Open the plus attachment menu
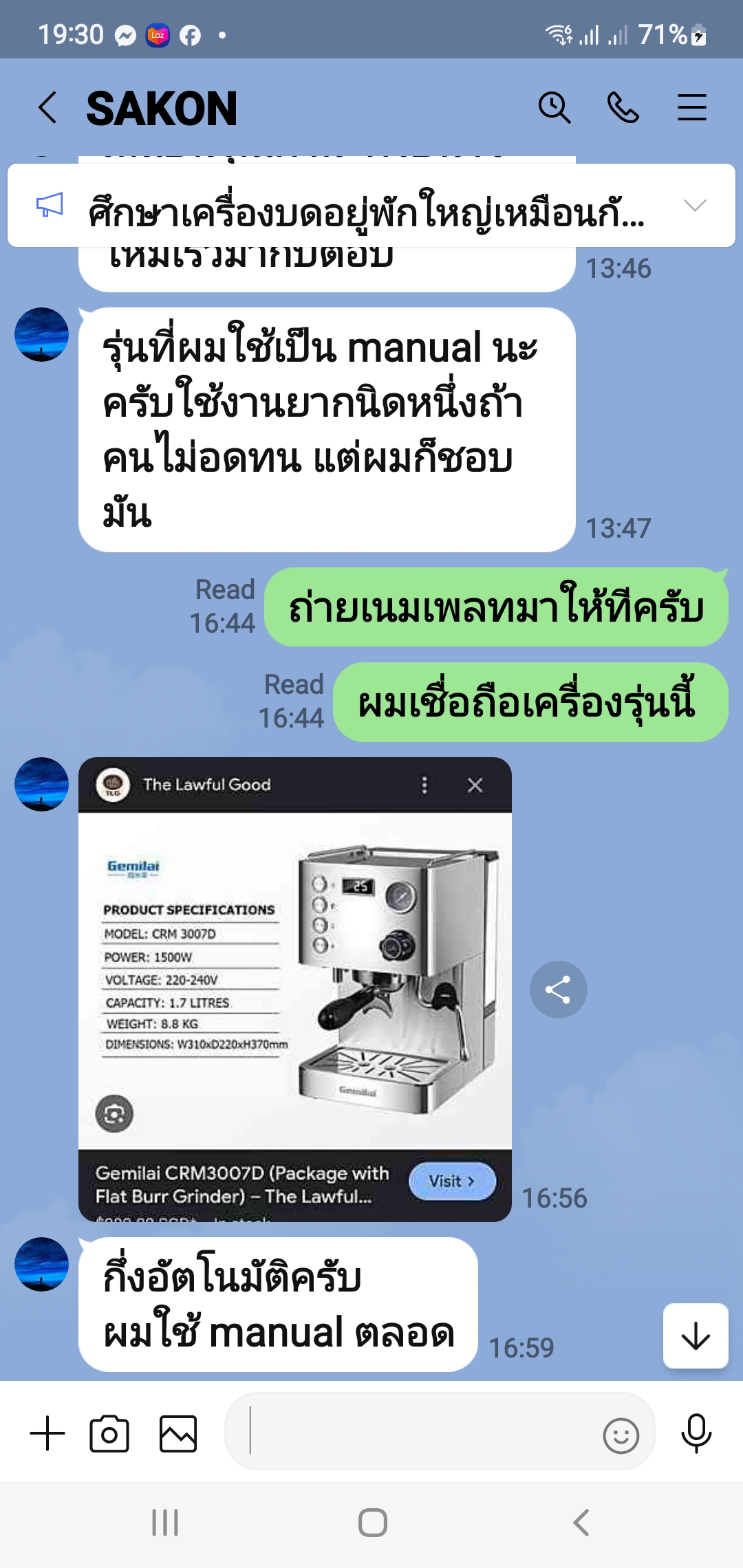 47,1434
